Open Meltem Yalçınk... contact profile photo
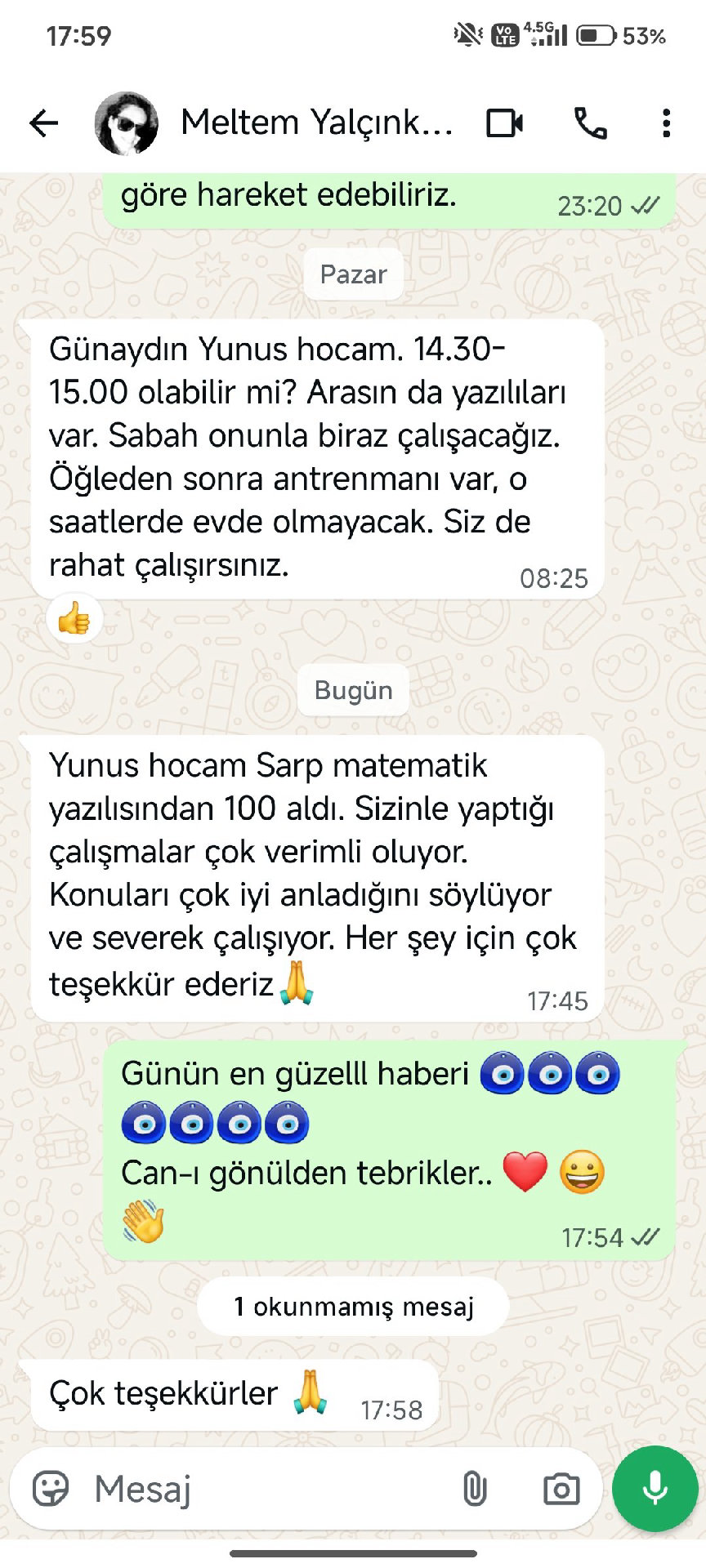 pos(127,123)
